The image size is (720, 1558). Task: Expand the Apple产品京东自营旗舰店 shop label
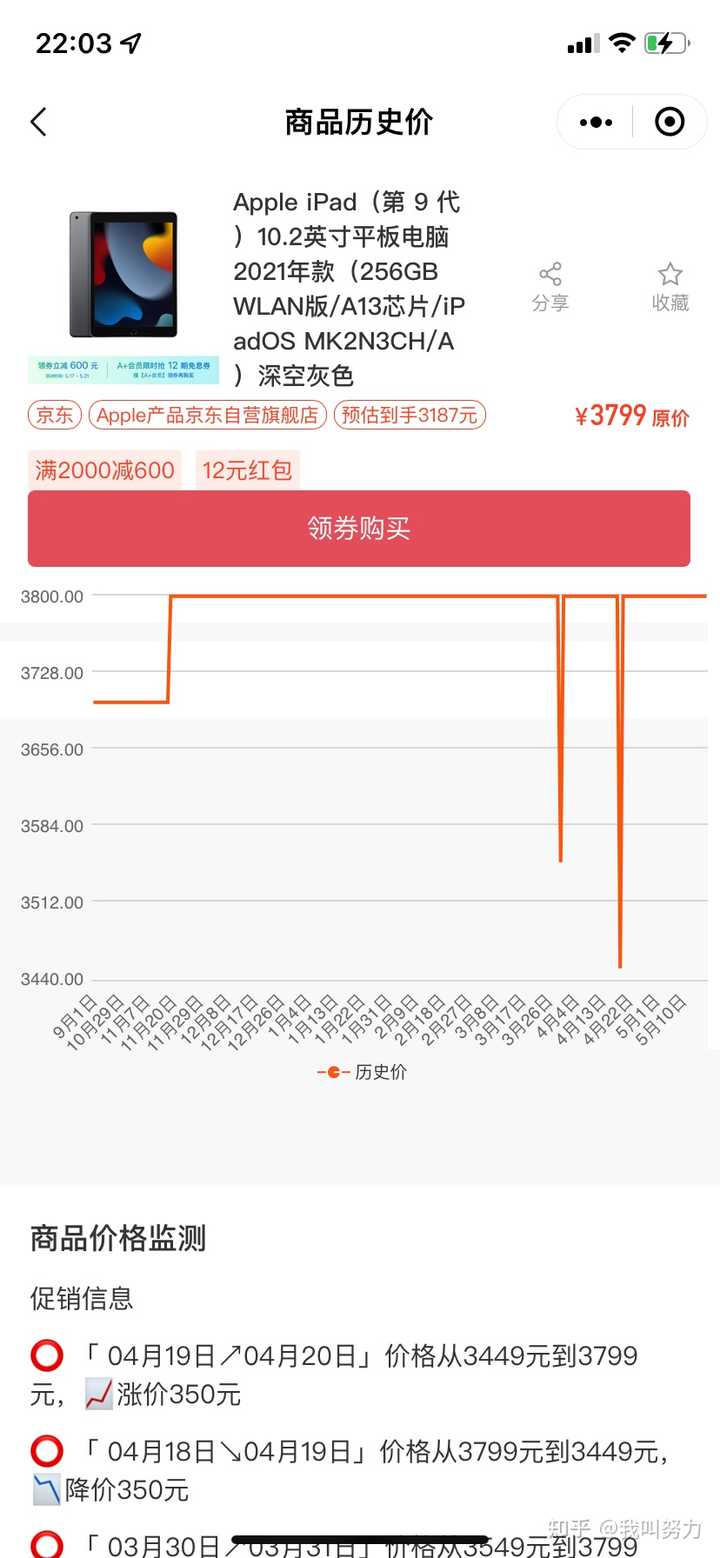(205, 415)
